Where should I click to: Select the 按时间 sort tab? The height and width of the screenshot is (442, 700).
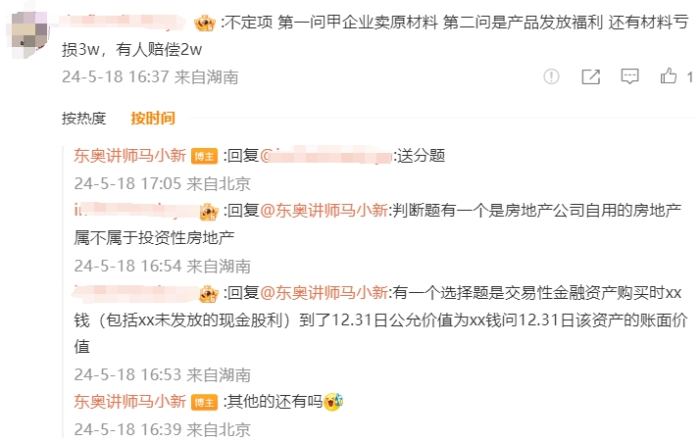[x=152, y=118]
